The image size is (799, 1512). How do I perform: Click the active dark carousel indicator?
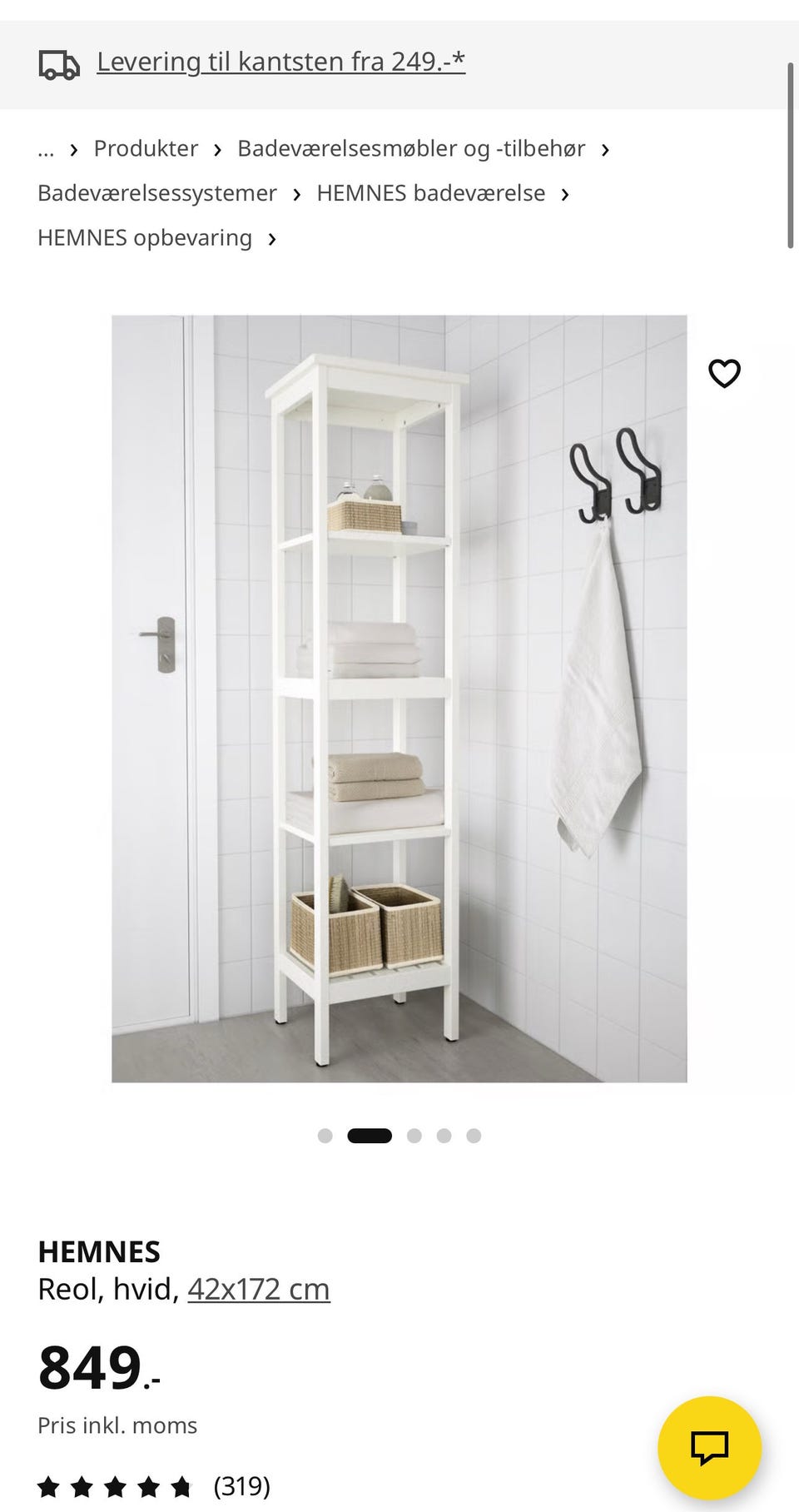pos(371,1135)
